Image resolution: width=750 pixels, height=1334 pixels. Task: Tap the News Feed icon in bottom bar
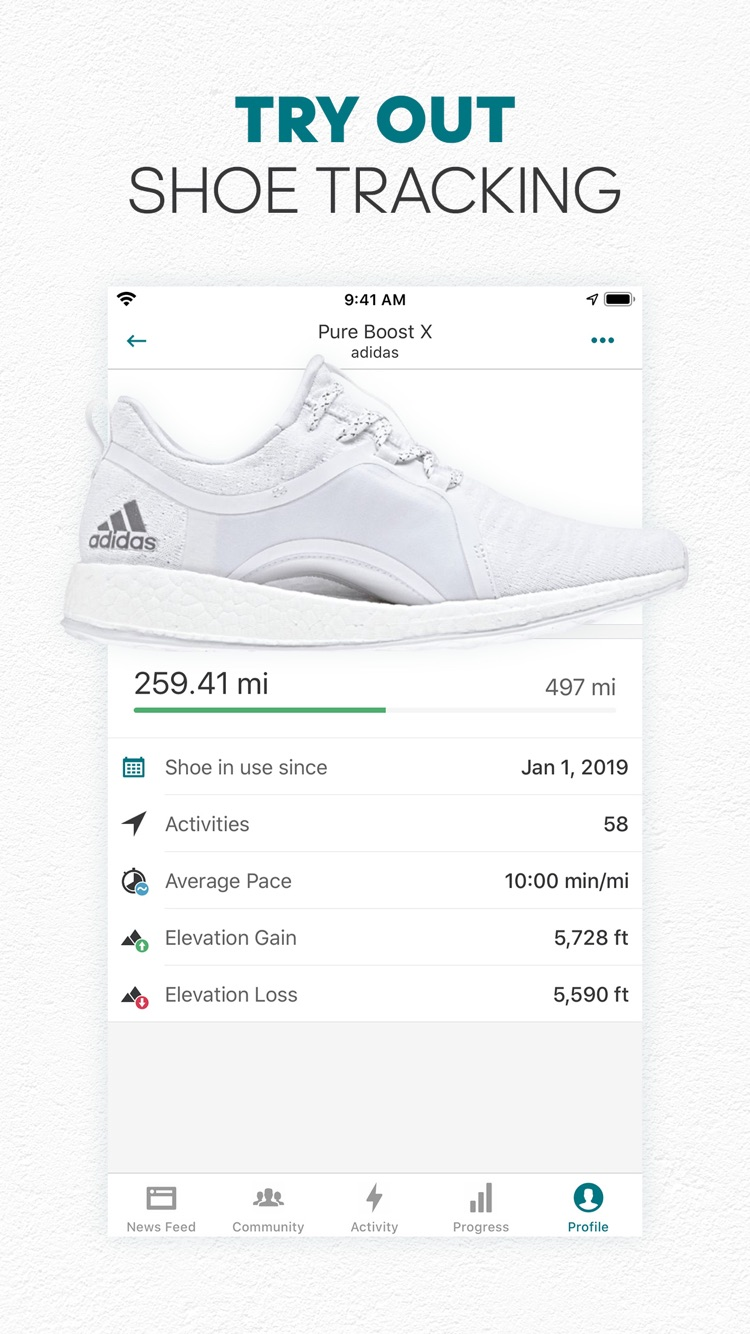pyautogui.click(x=161, y=1194)
